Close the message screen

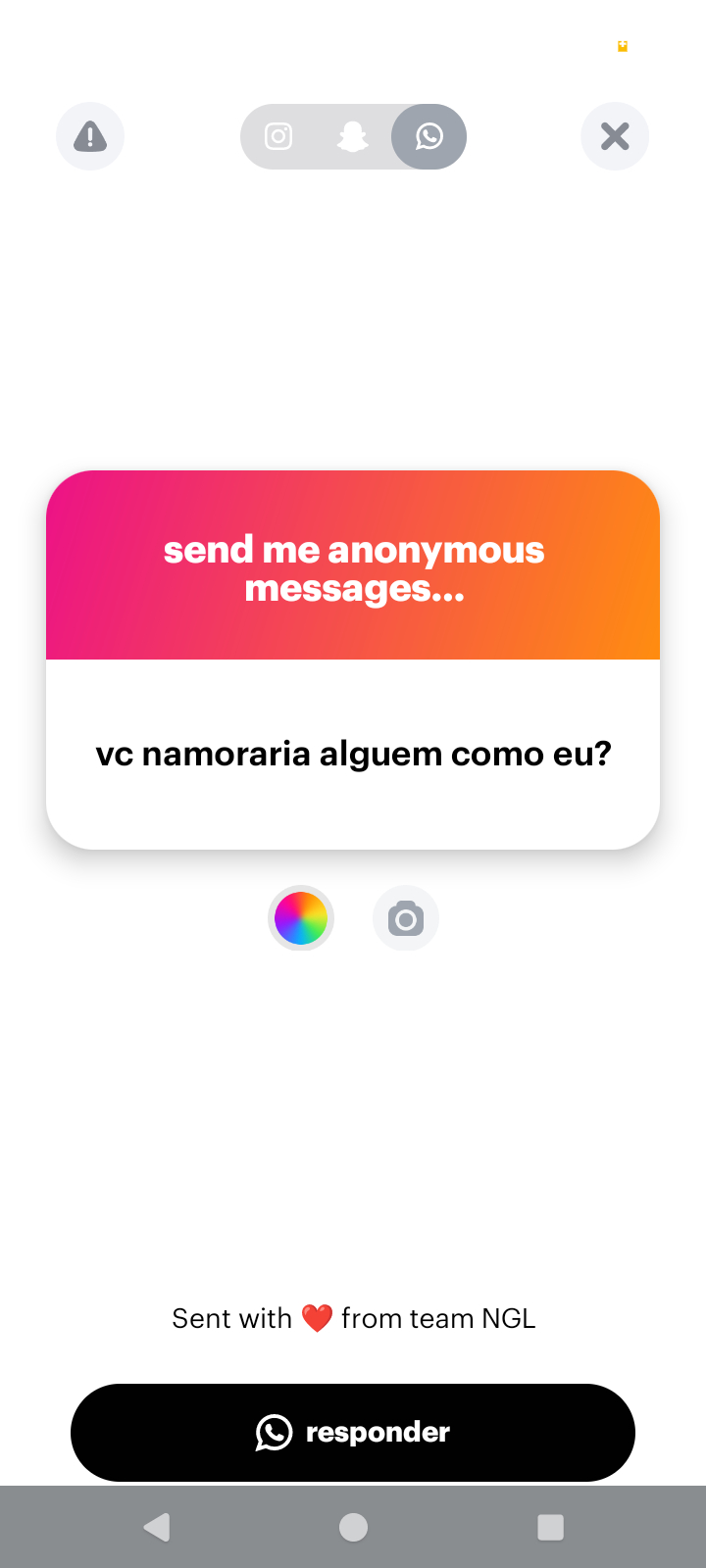pos(615,136)
